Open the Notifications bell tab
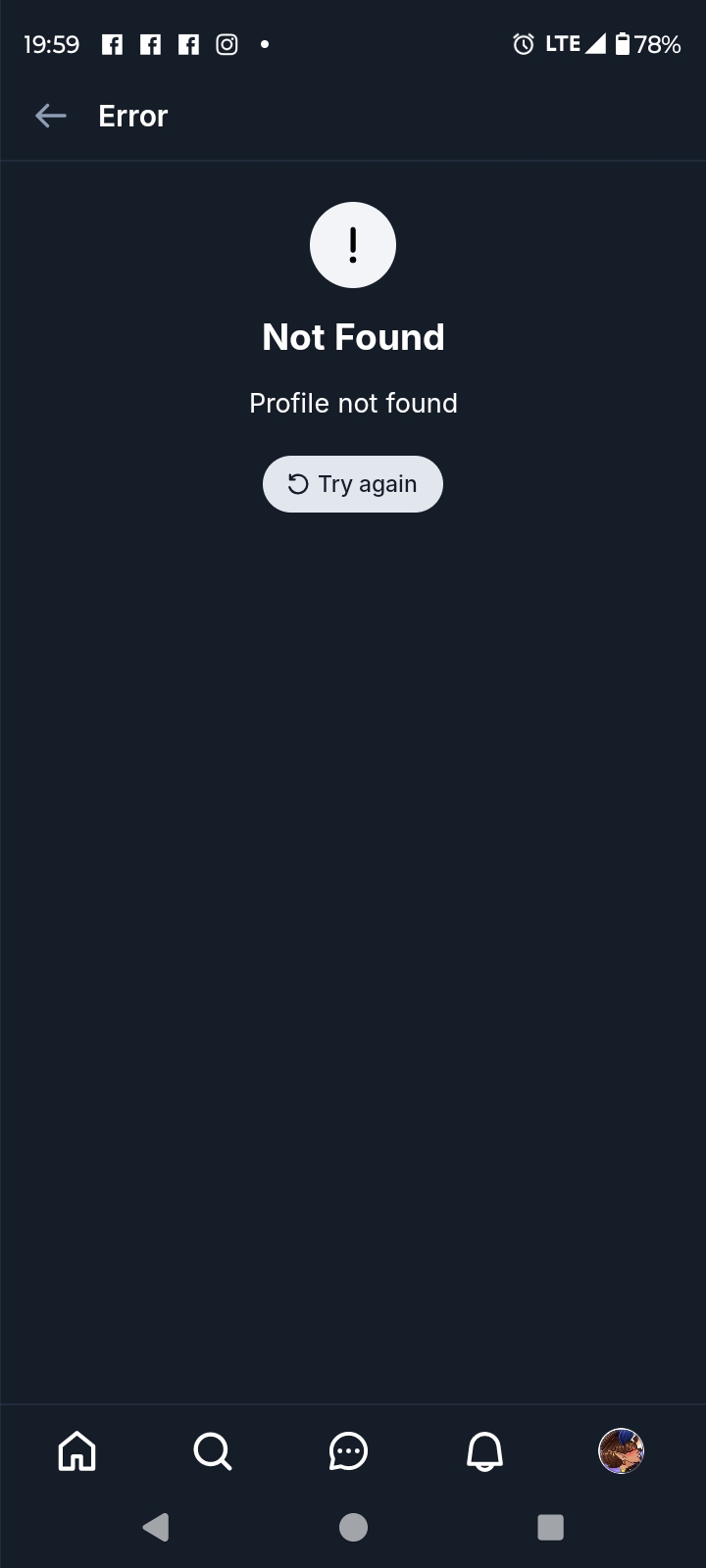The image size is (706, 1568). [x=484, y=1450]
